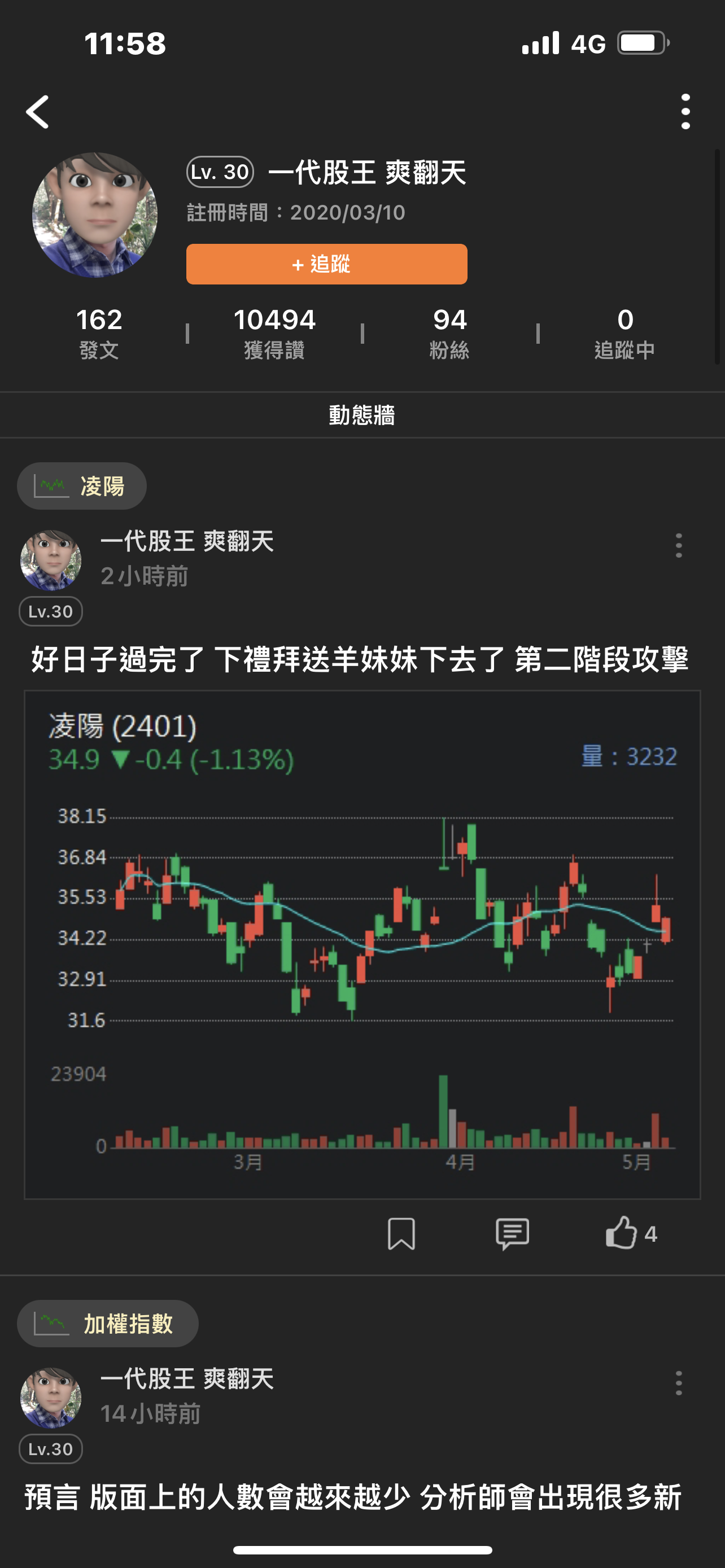This screenshot has width=725, height=1568.
Task: Bookmark the 凌陽 post
Action: (x=401, y=1234)
